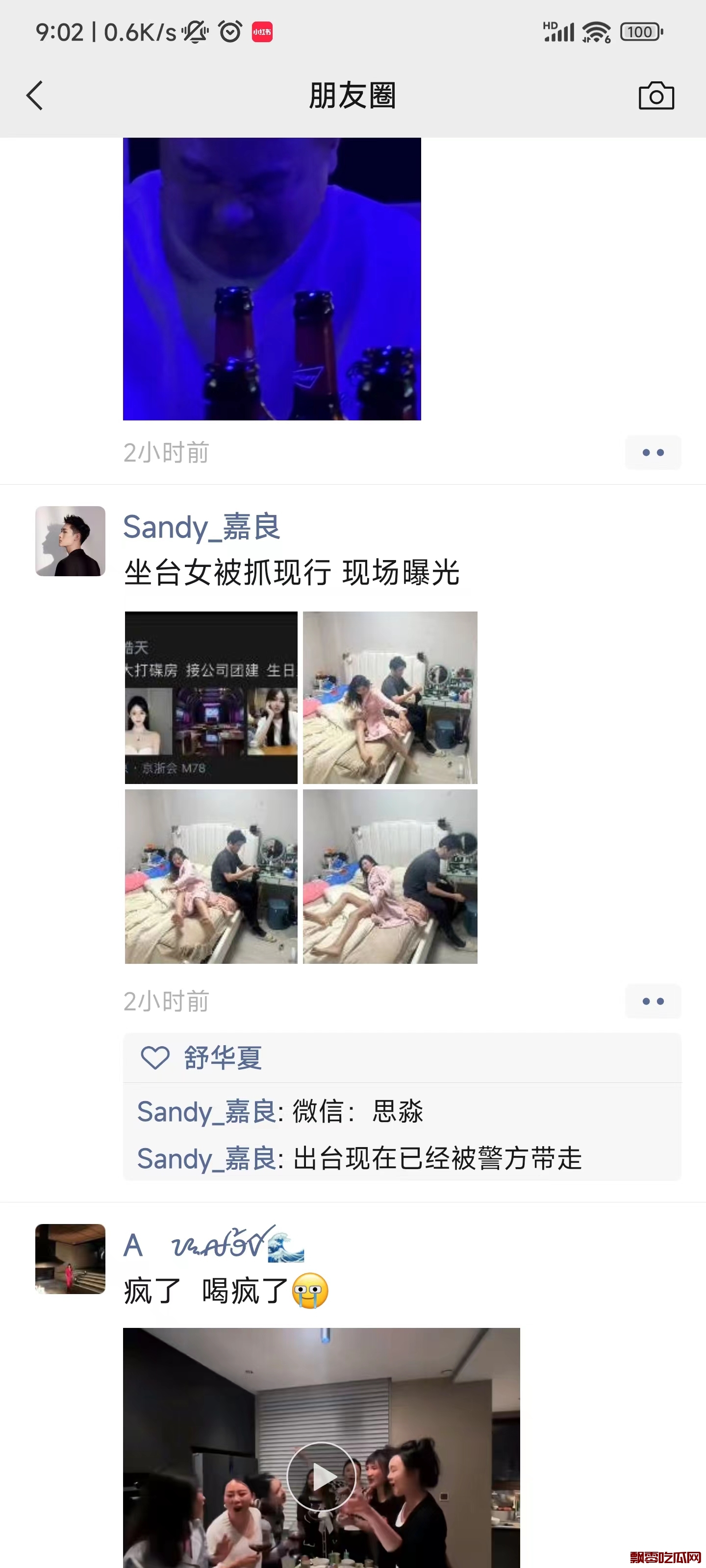Open the two-dot menu on Sandy_嘉良's post

point(653,1001)
